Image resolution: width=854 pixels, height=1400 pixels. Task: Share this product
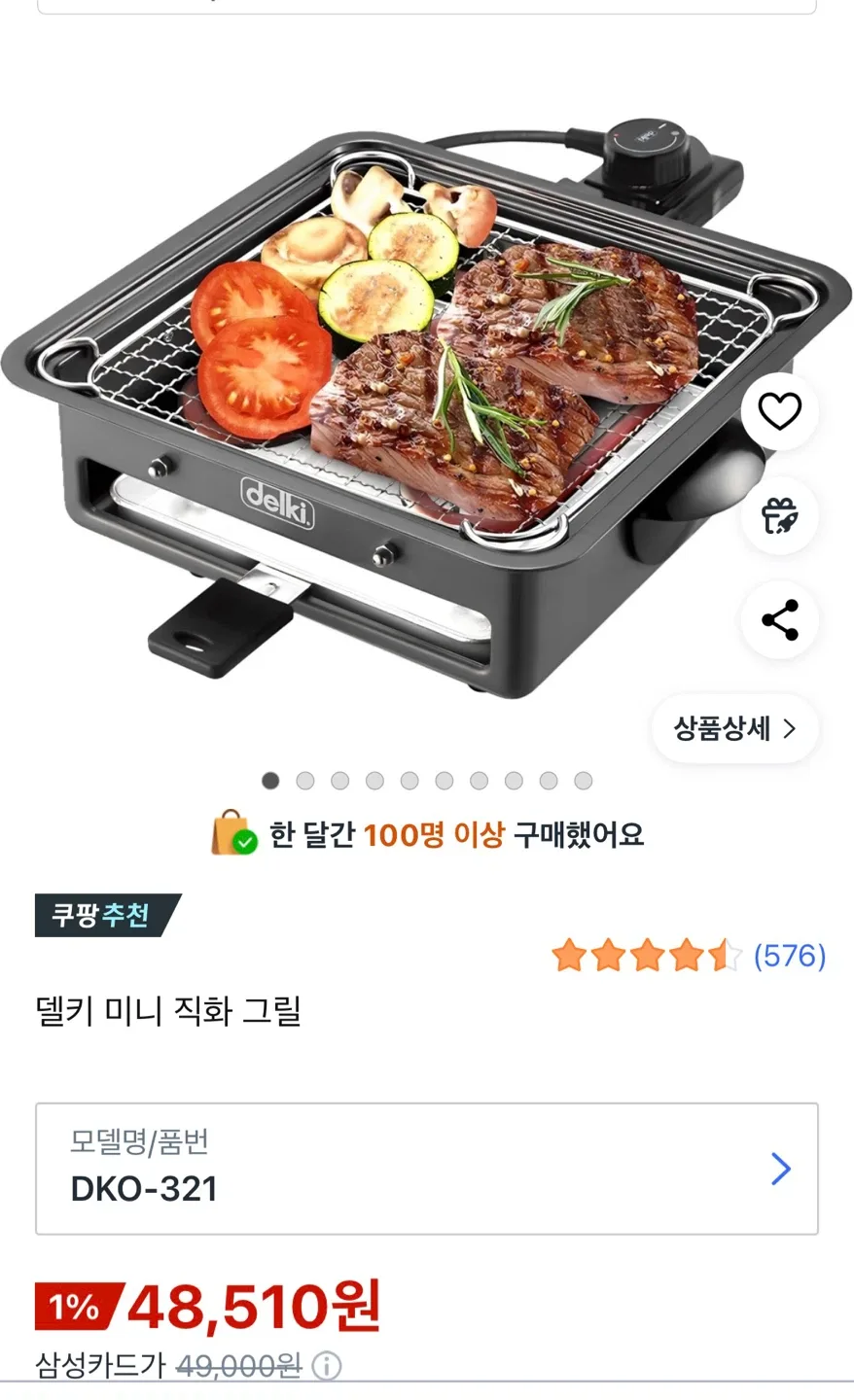tap(779, 619)
